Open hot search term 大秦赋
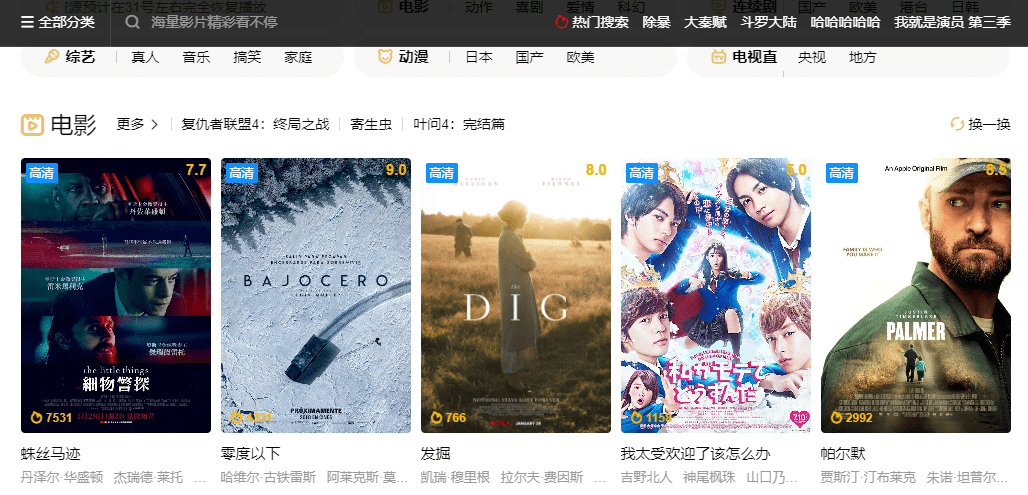1028x495 pixels. [705, 22]
